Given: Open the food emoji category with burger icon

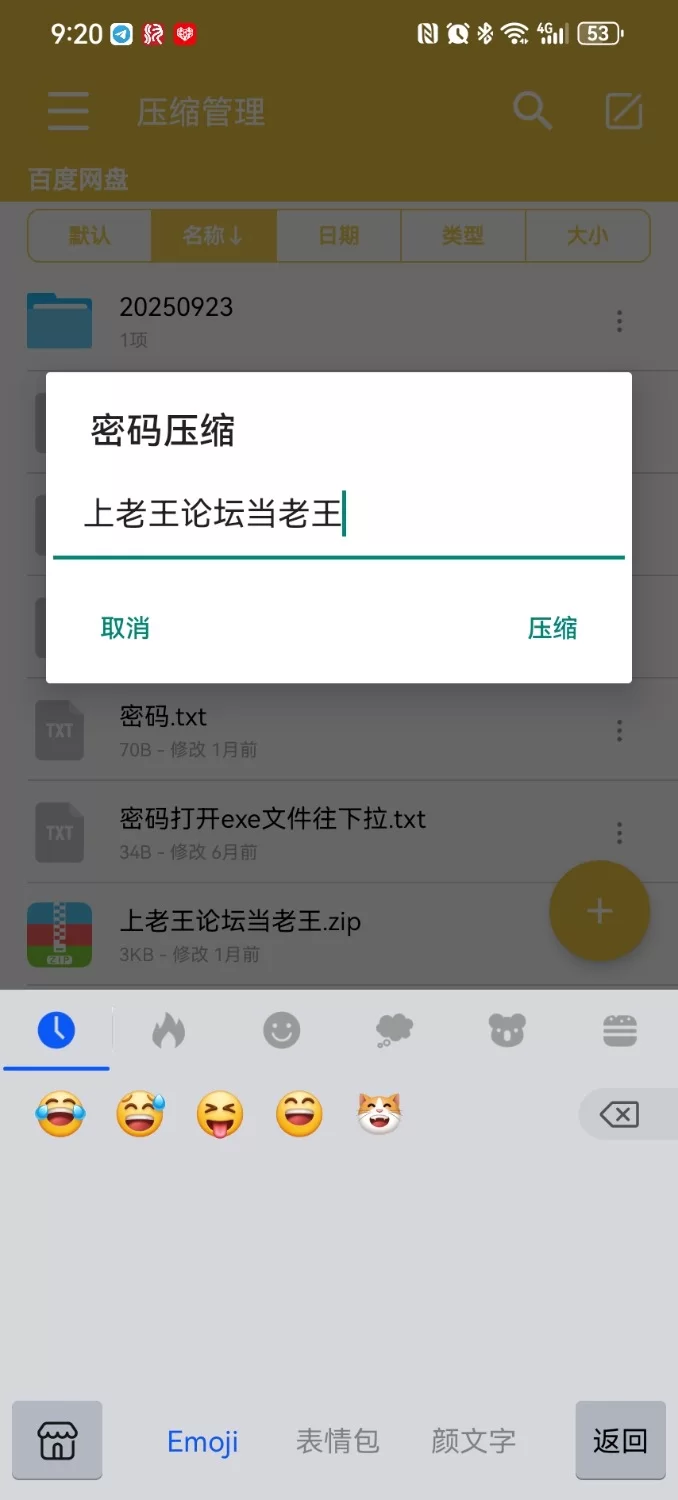Looking at the screenshot, I should [620, 1030].
